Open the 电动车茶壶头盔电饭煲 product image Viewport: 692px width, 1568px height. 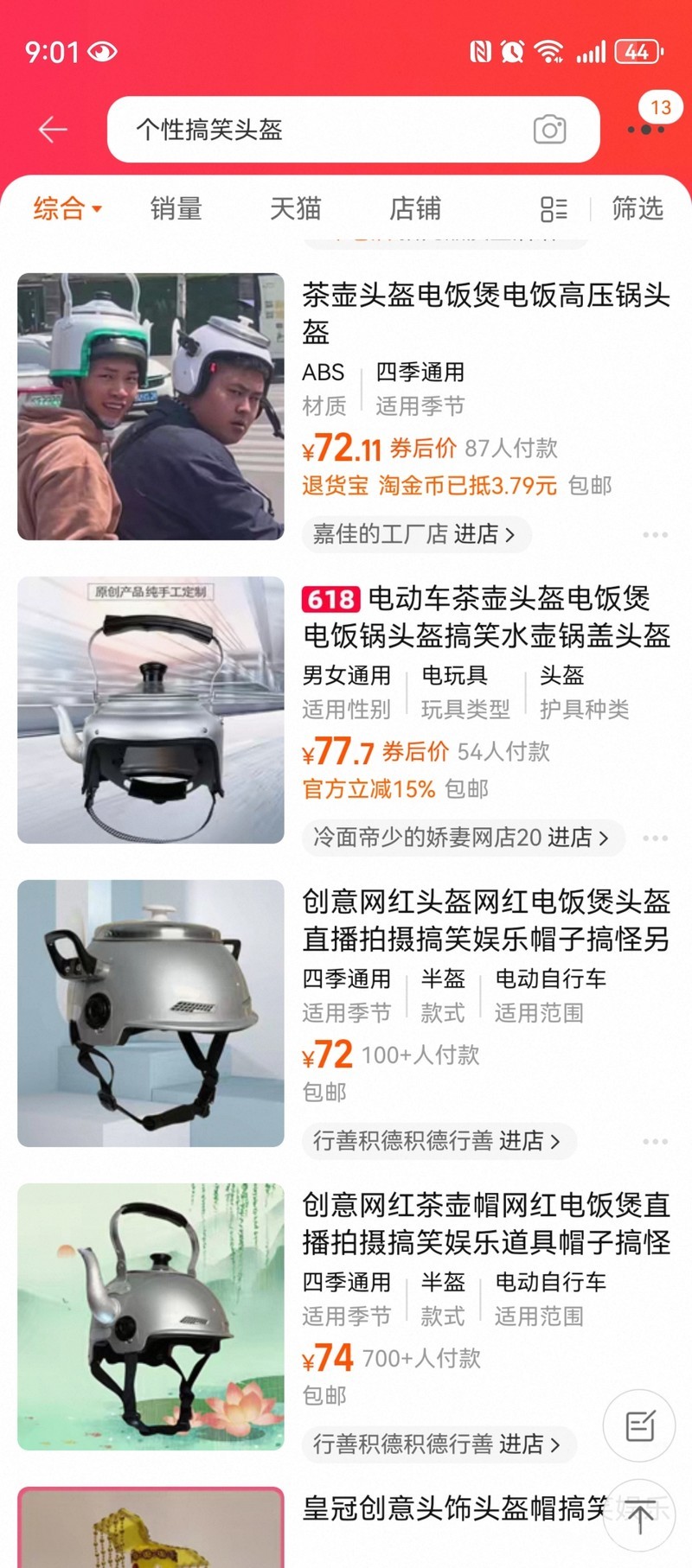(151, 710)
